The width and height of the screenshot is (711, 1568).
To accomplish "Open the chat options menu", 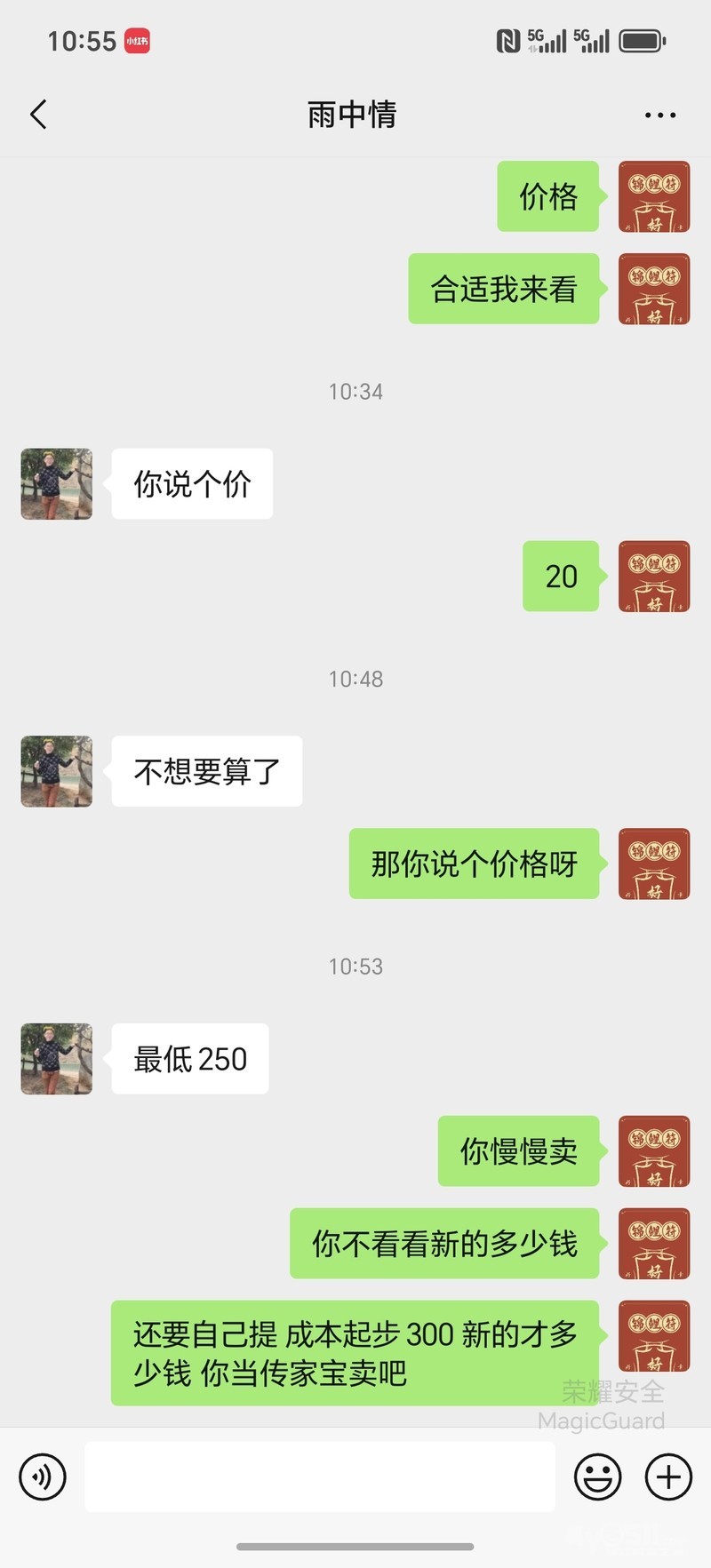I will 659,115.
